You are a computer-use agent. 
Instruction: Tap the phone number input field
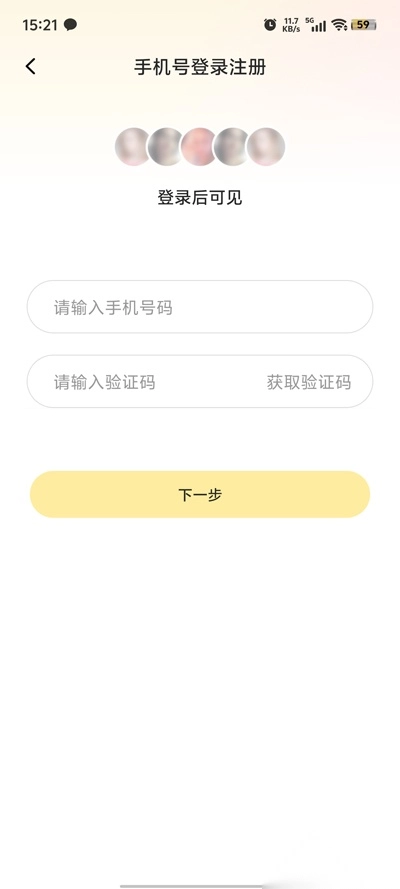tap(200, 307)
